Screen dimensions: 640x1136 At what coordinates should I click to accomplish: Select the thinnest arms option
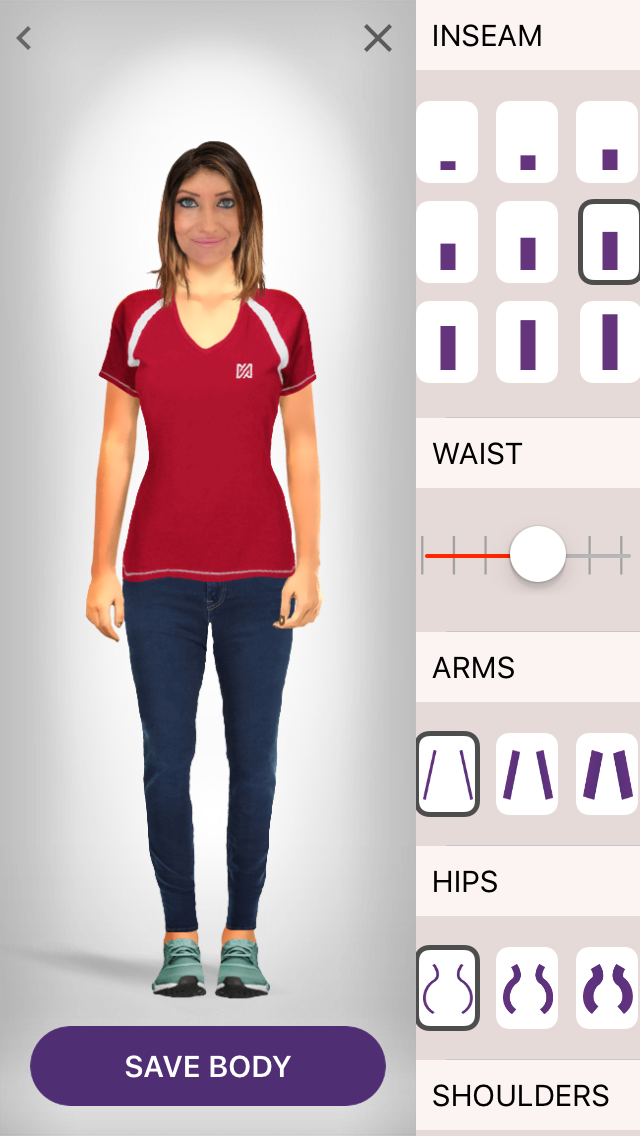point(447,774)
